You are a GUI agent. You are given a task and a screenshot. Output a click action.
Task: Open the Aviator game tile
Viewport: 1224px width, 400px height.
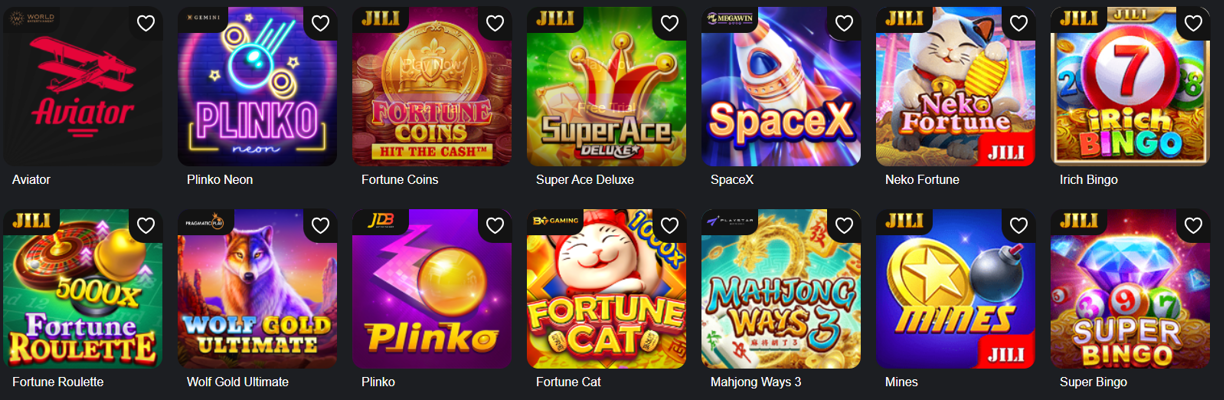tap(82, 95)
